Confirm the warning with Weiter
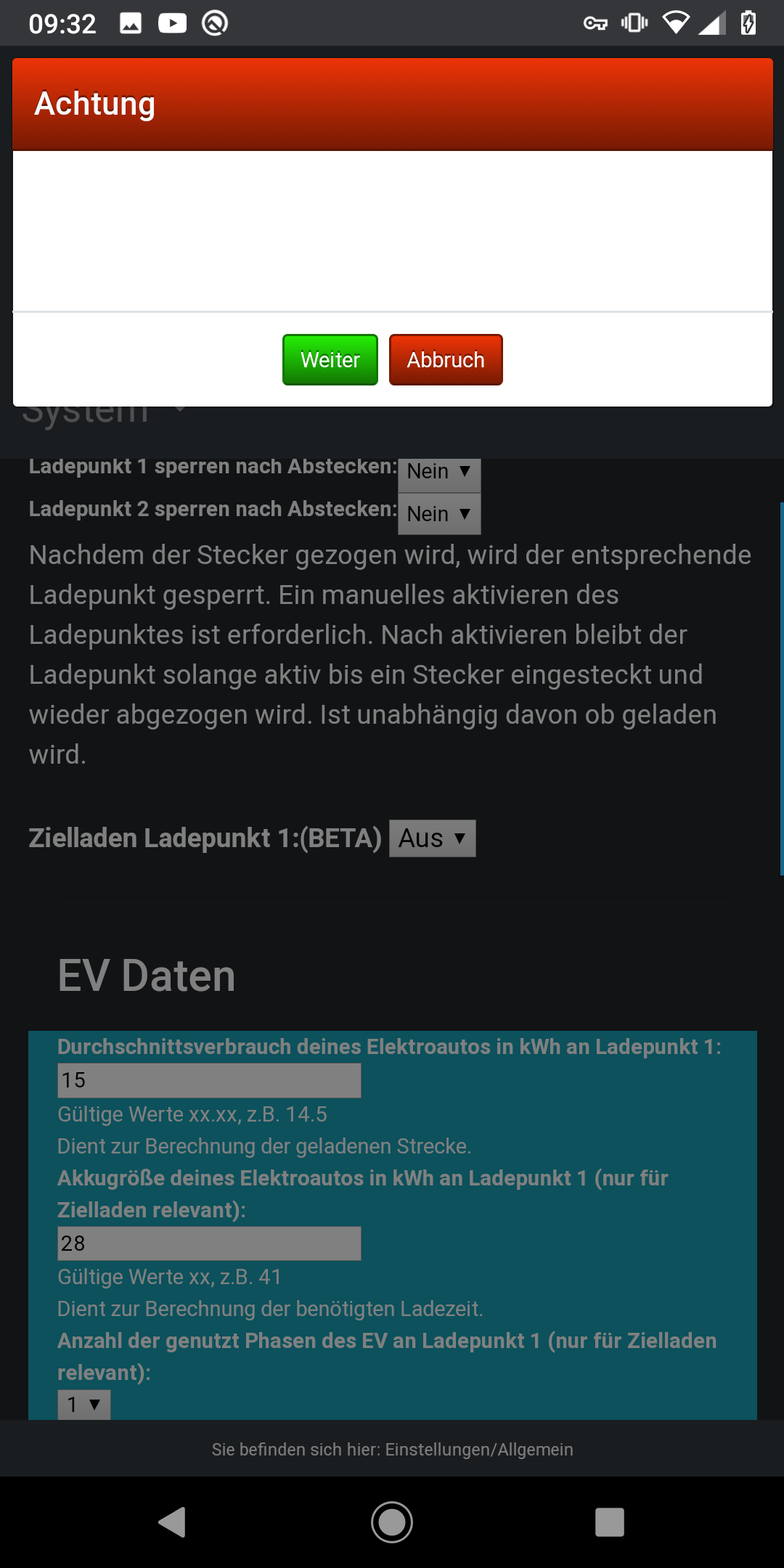The image size is (784, 1568). [330, 360]
